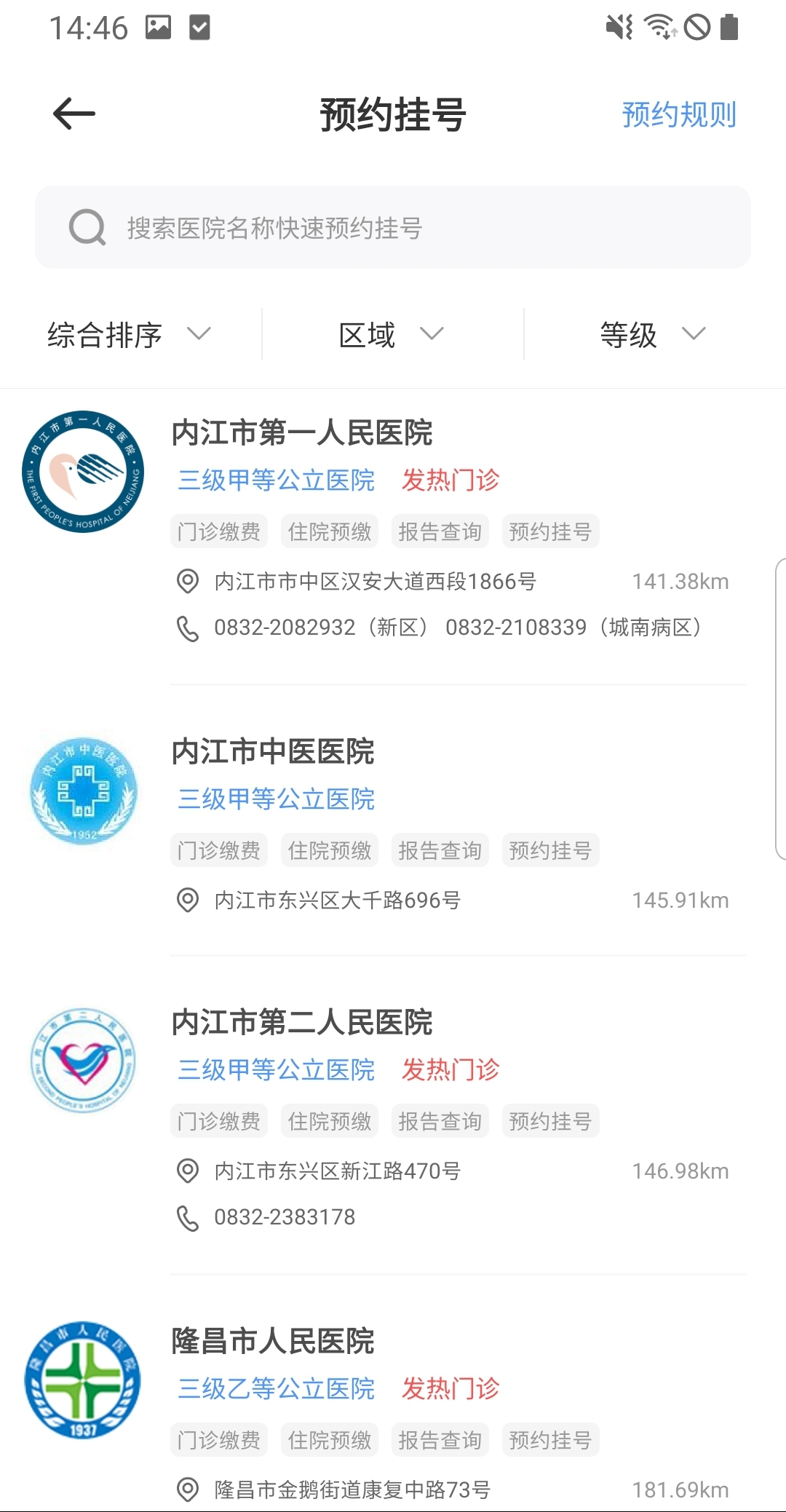786x1512 pixels.
Task: Open the 内江市第二人民医院 hospital entry
Action: click(x=303, y=1023)
